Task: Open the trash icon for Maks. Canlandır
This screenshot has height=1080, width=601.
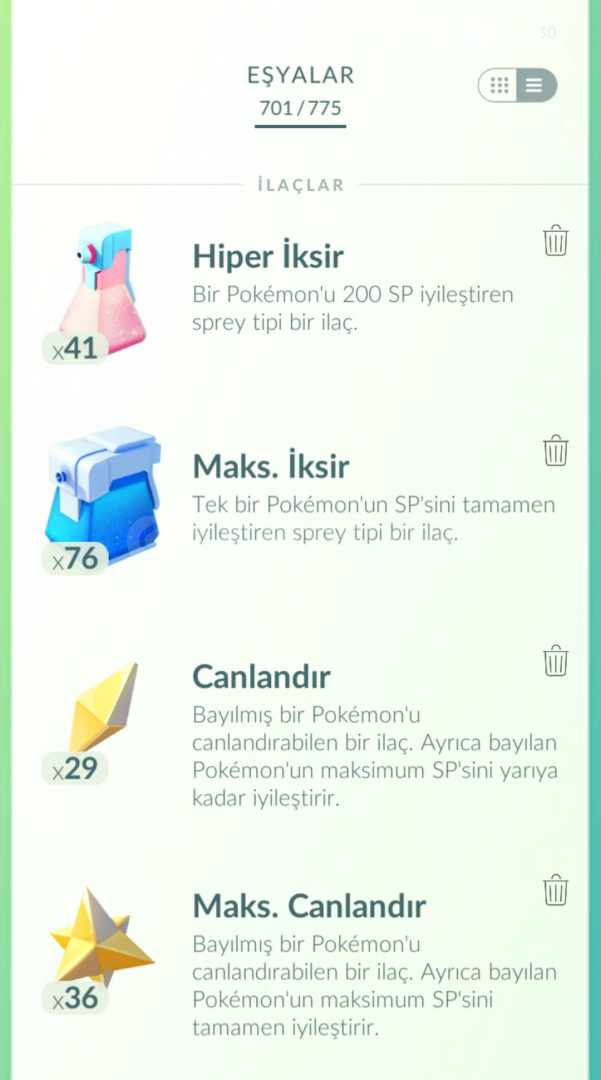Action: point(556,890)
